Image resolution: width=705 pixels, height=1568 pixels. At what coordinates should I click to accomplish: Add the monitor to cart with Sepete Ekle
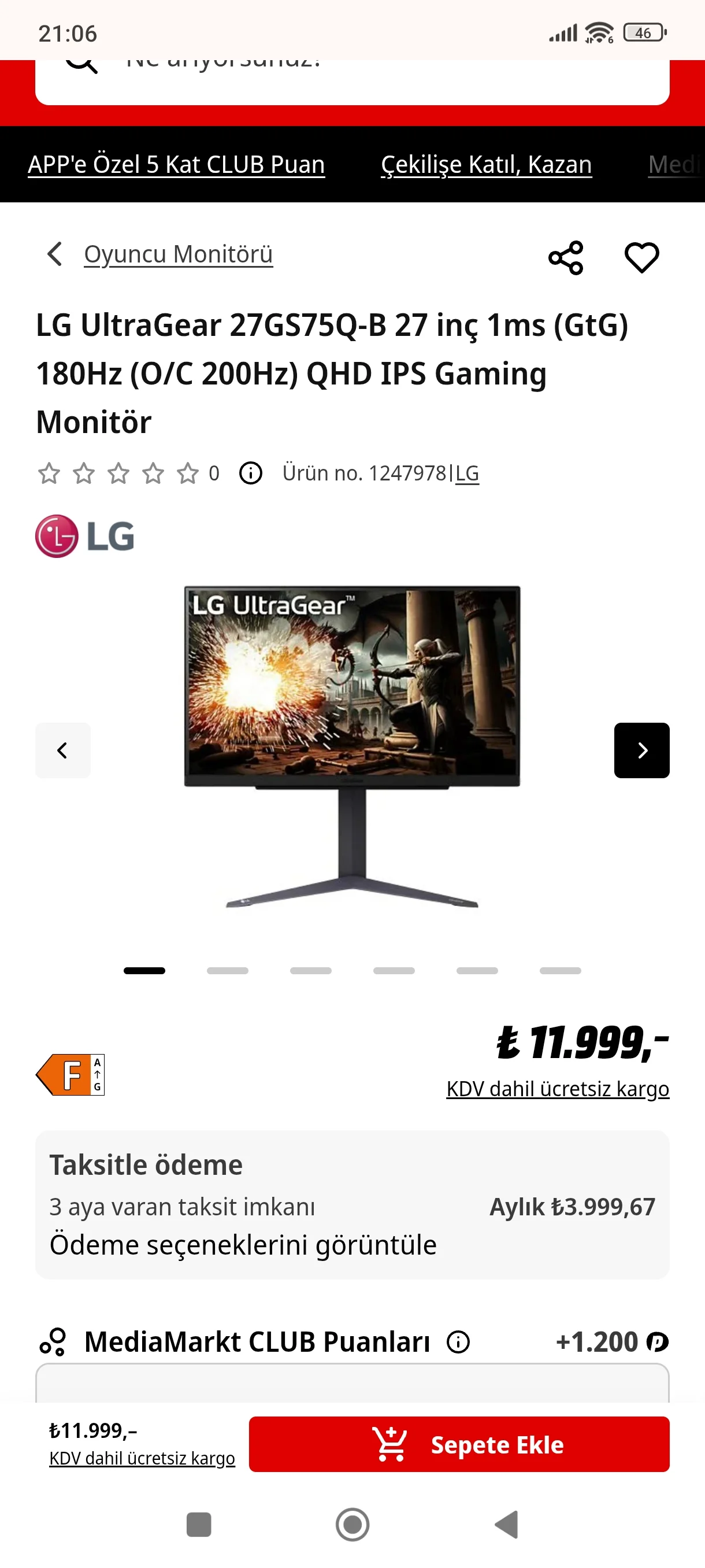click(459, 1444)
